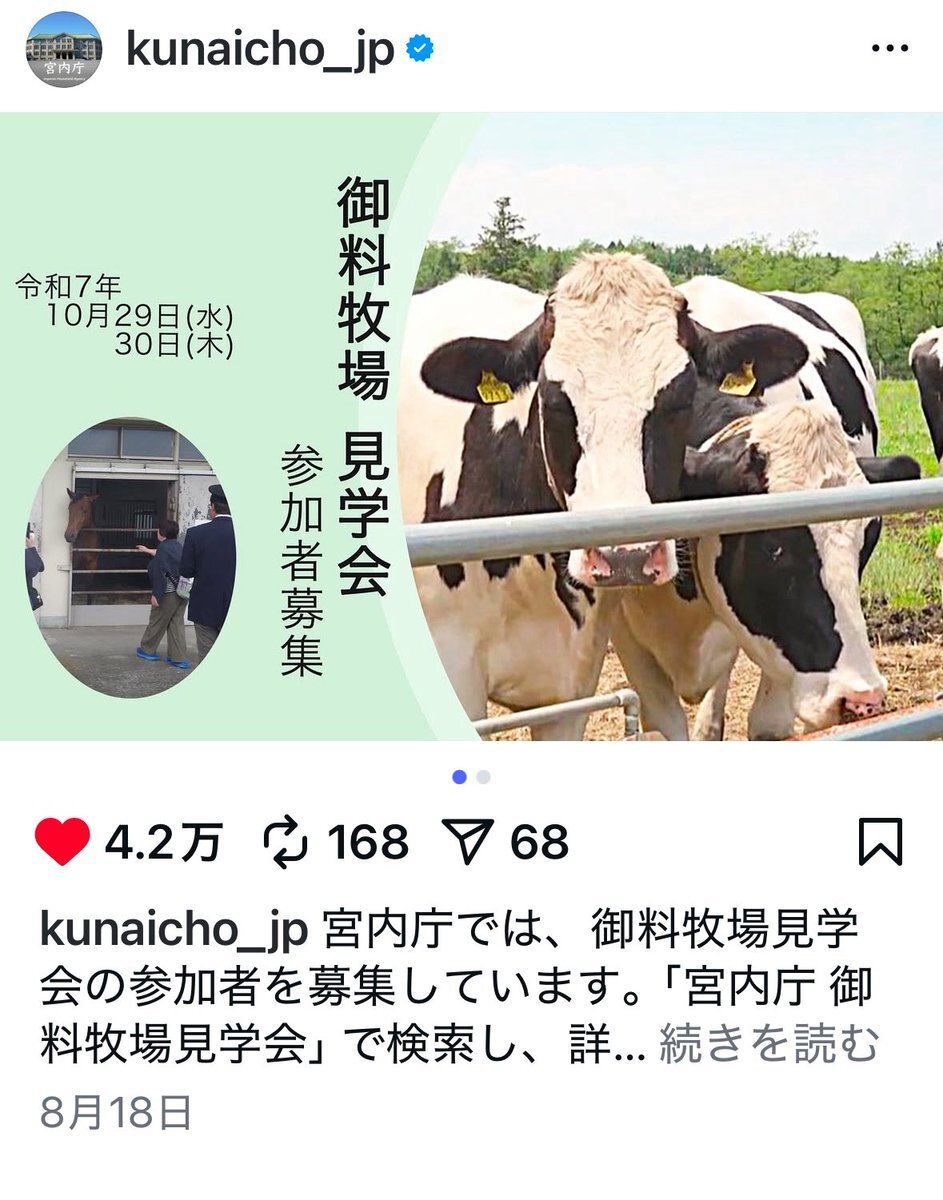Image resolution: width=943 pixels, height=1200 pixels.
Task: Repost this post with the repost icon
Action: [286, 842]
